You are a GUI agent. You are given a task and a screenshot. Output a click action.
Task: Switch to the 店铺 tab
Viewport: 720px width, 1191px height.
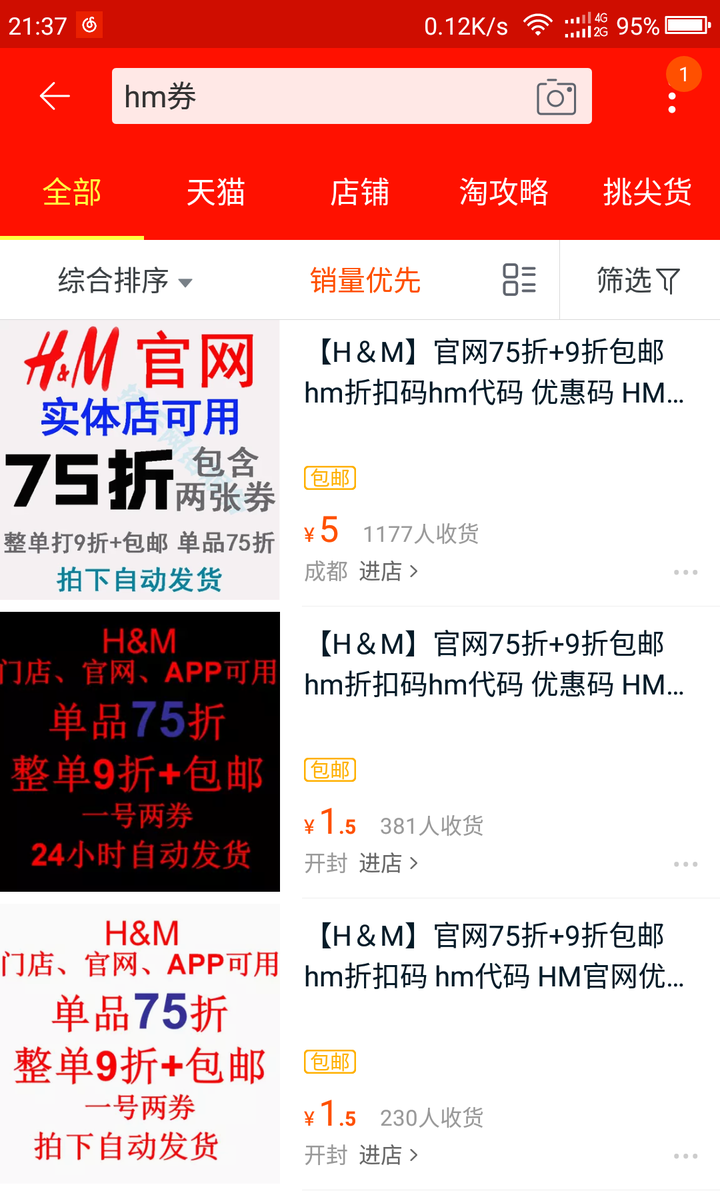pos(360,192)
